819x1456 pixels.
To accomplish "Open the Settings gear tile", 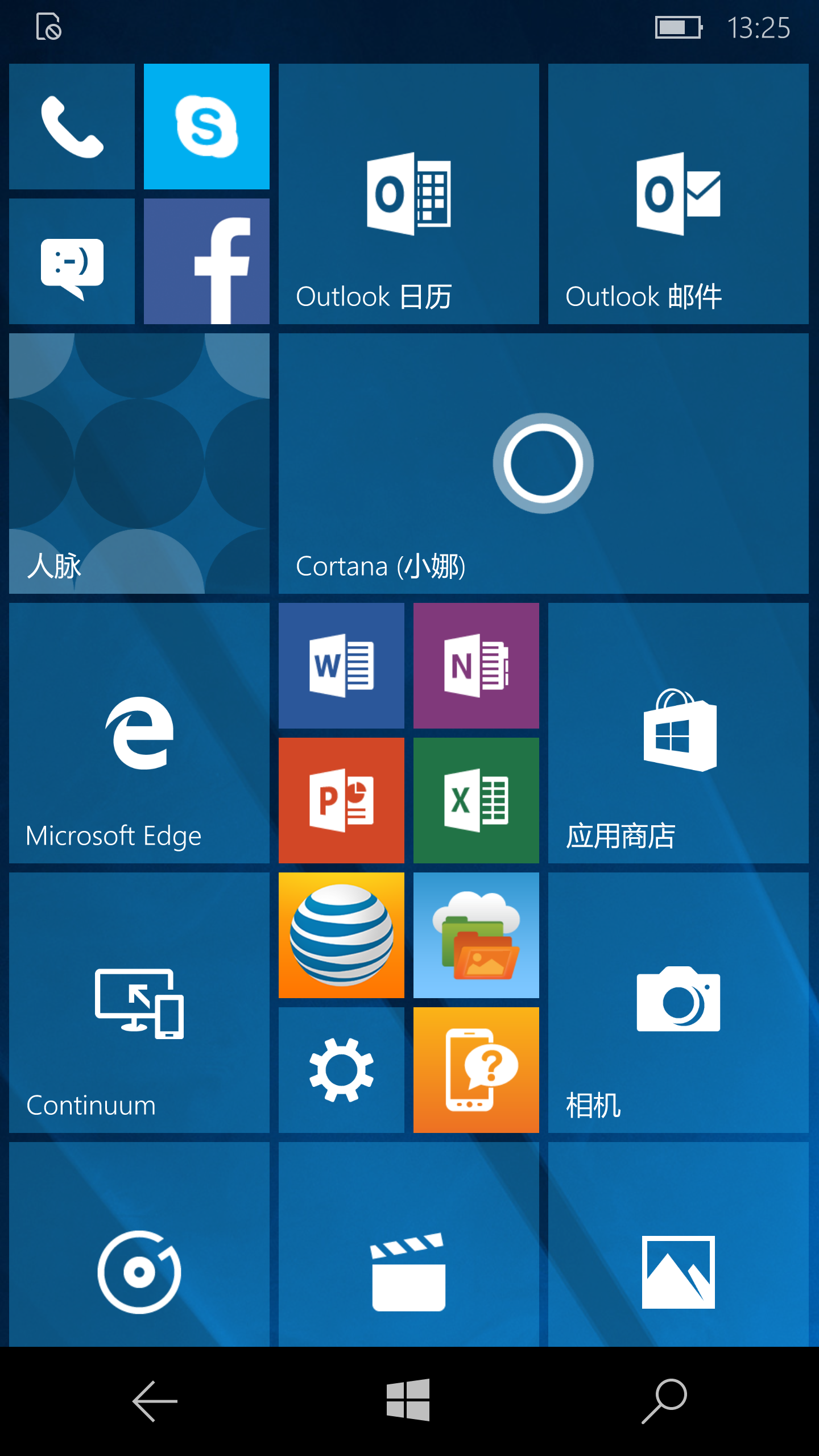I will click(x=341, y=1070).
